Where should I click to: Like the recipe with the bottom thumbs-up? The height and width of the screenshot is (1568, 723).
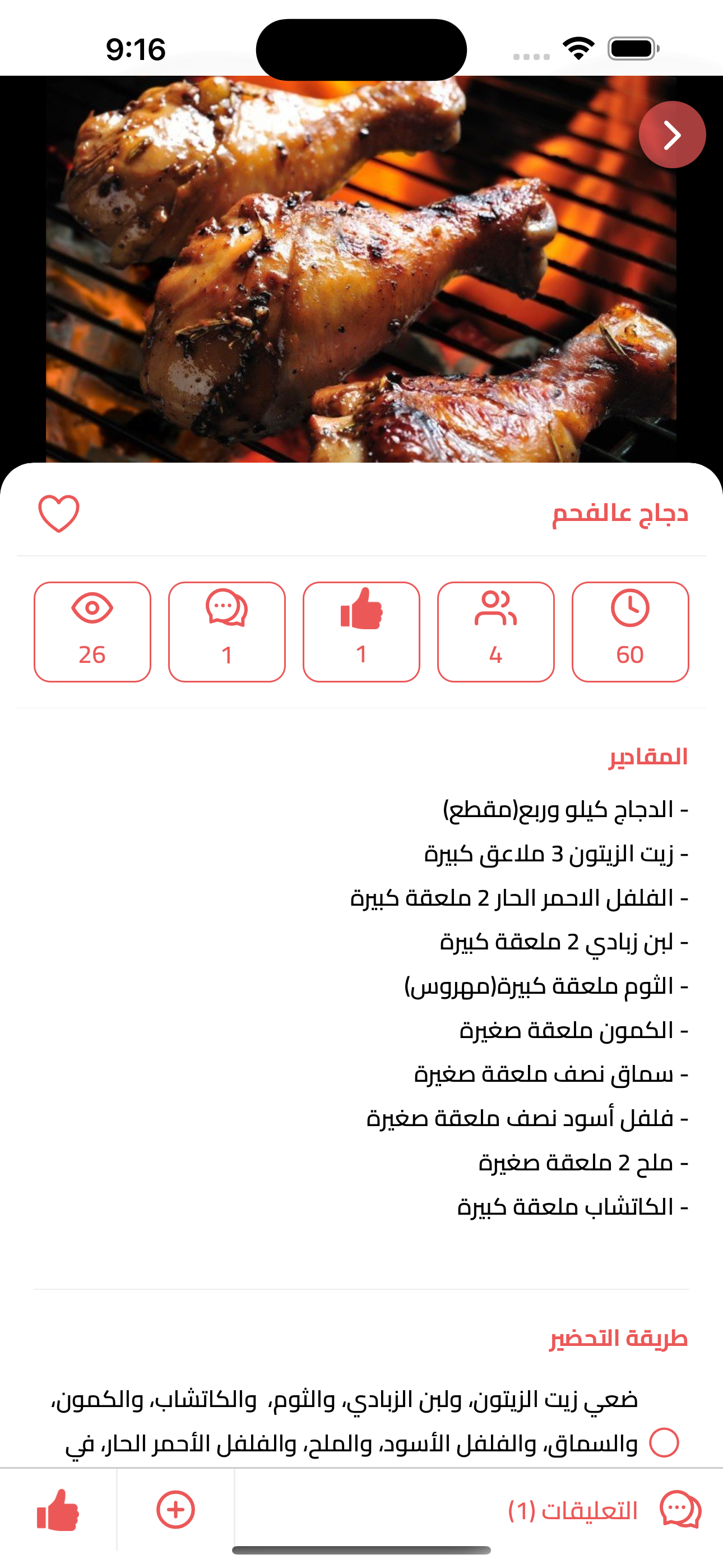[x=58, y=1510]
